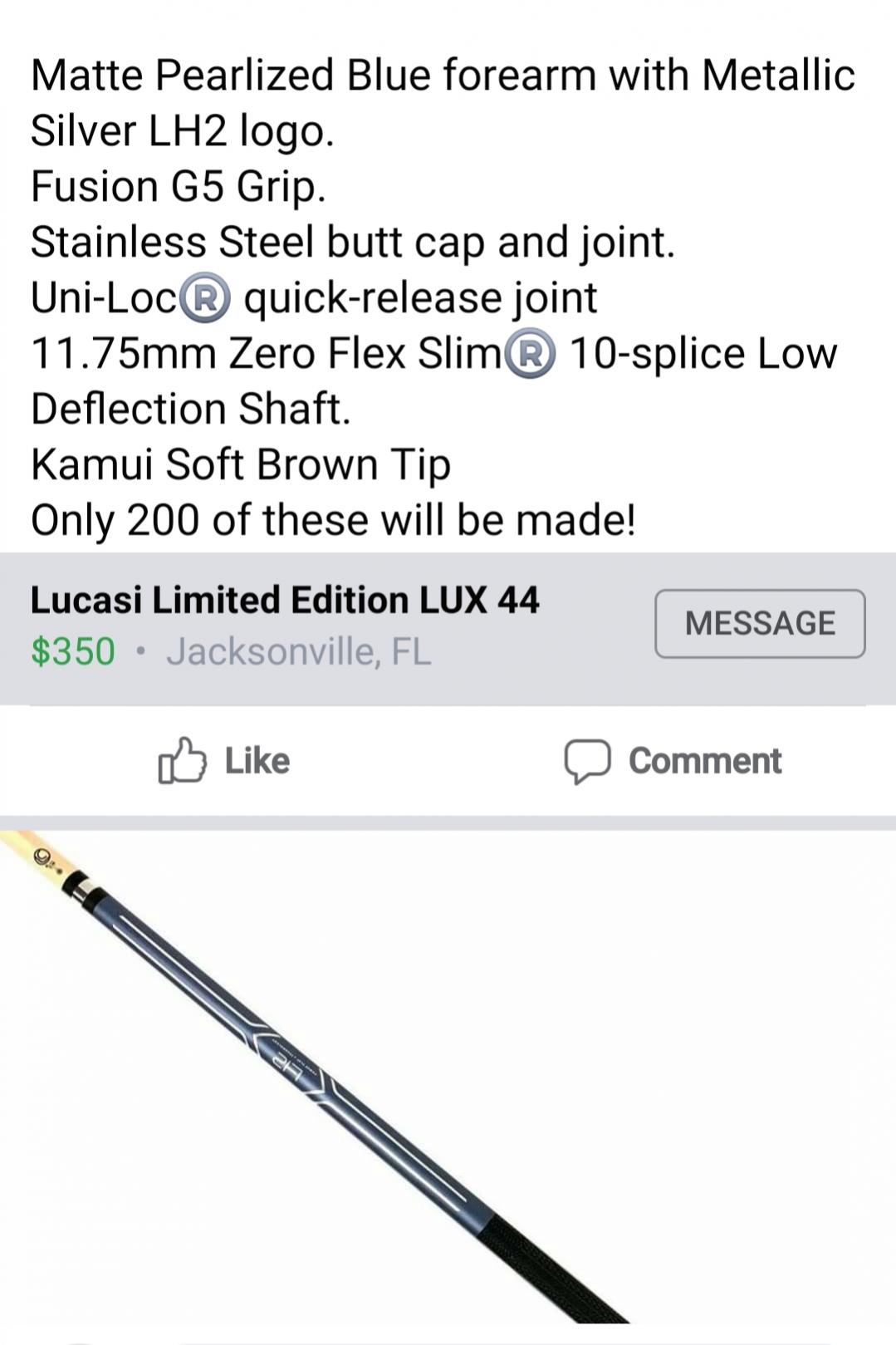Open the Lucasi Limited Edition LUX 44 listing
The width and height of the screenshot is (896, 1345).
tap(285, 601)
